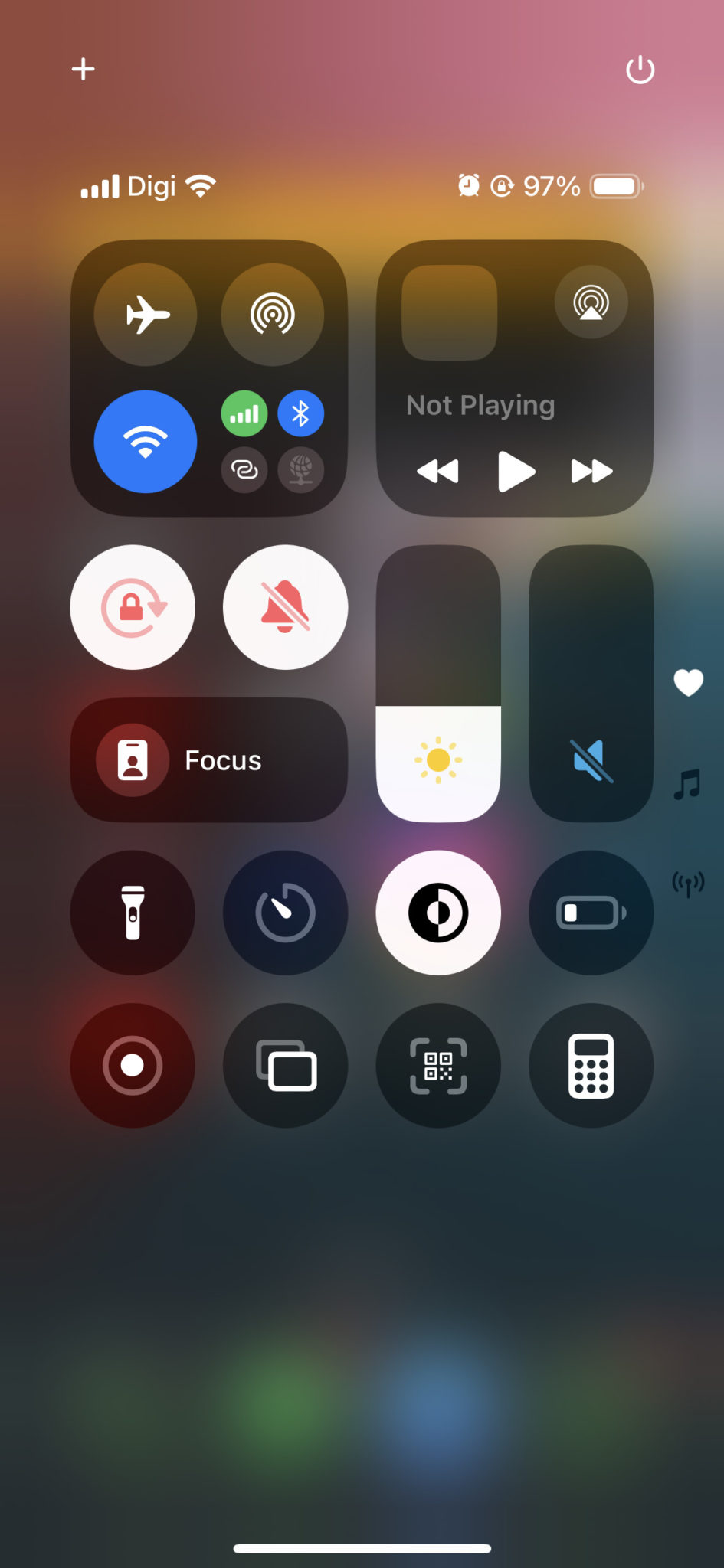This screenshot has width=724, height=1568.
Task: Start screen recording
Action: click(133, 1065)
